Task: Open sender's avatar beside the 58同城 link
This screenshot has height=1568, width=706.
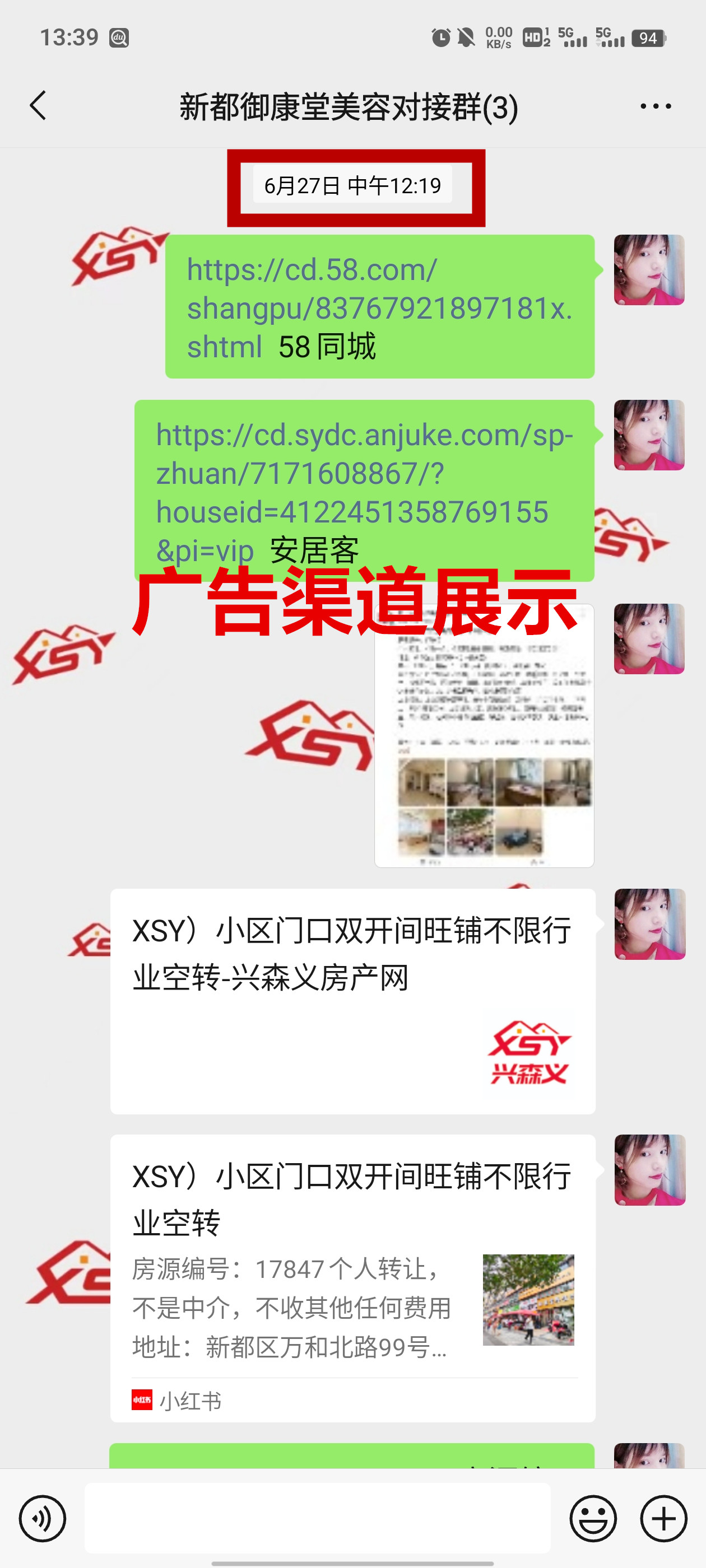Action: (649, 270)
